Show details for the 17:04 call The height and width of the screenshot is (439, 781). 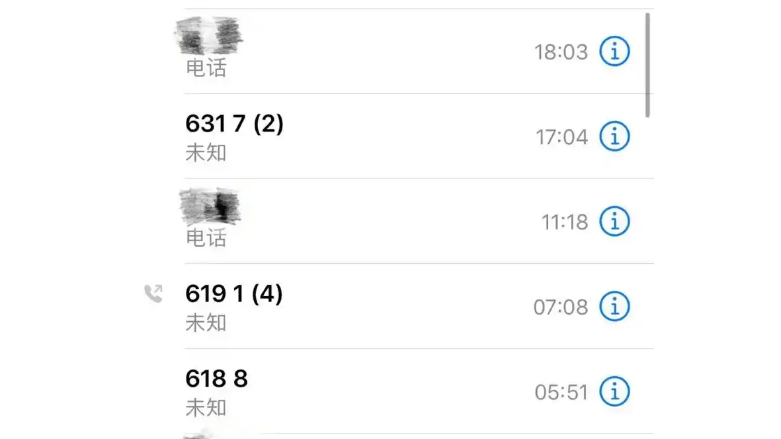click(x=614, y=136)
